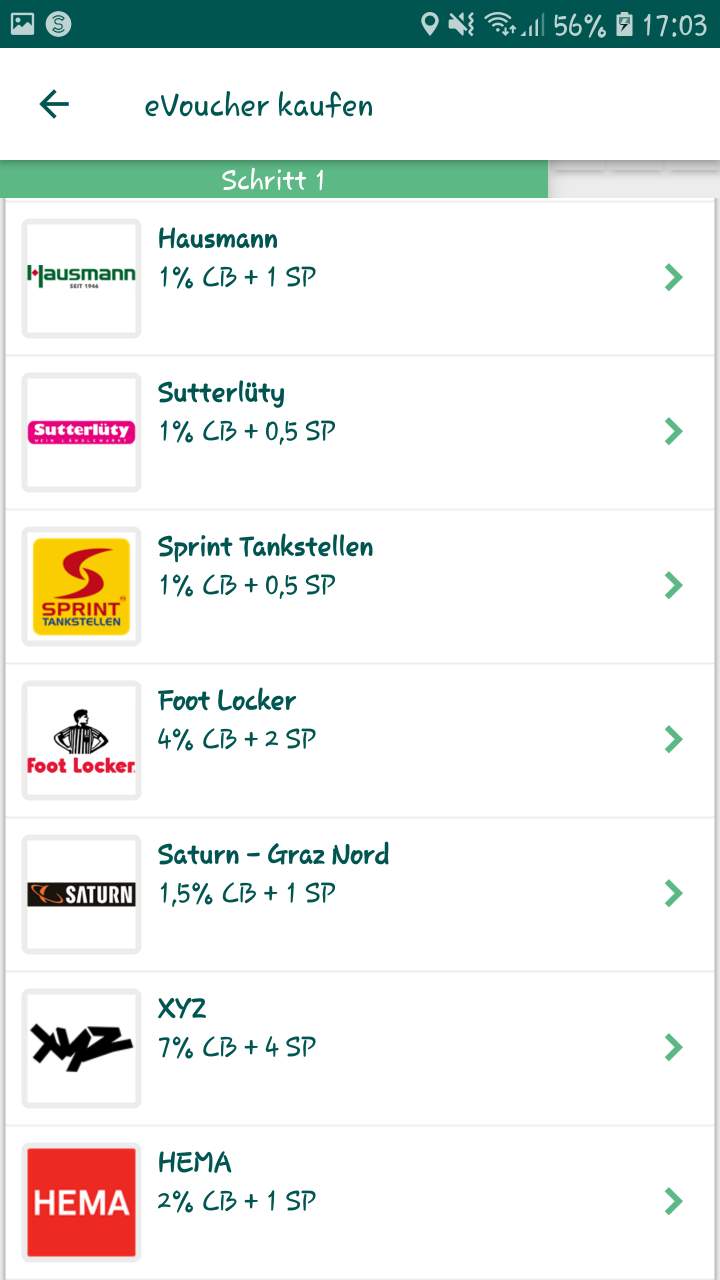Image resolution: width=720 pixels, height=1280 pixels.
Task: Select the Sutterlüty eVoucher
Action: (360, 432)
